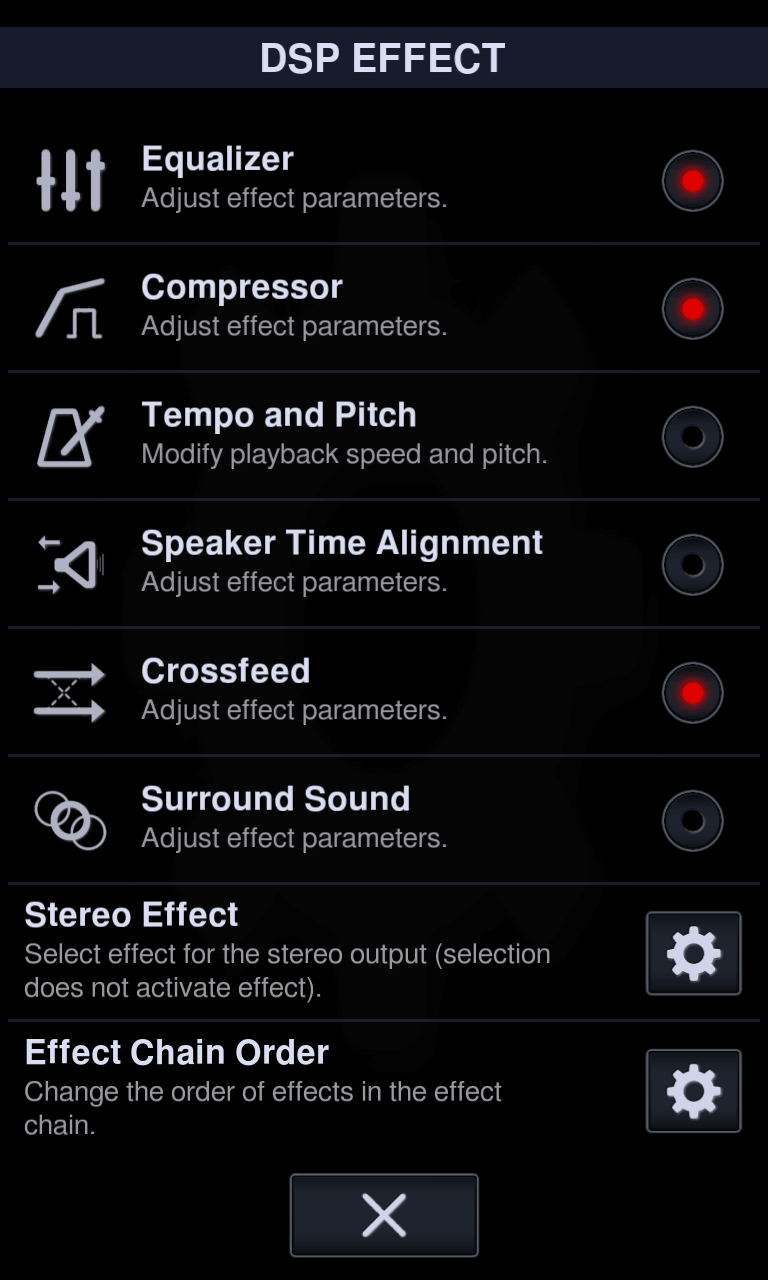Screen dimensions: 768x1280
Task: Enable the Surround Sound toggle
Action: [692, 821]
